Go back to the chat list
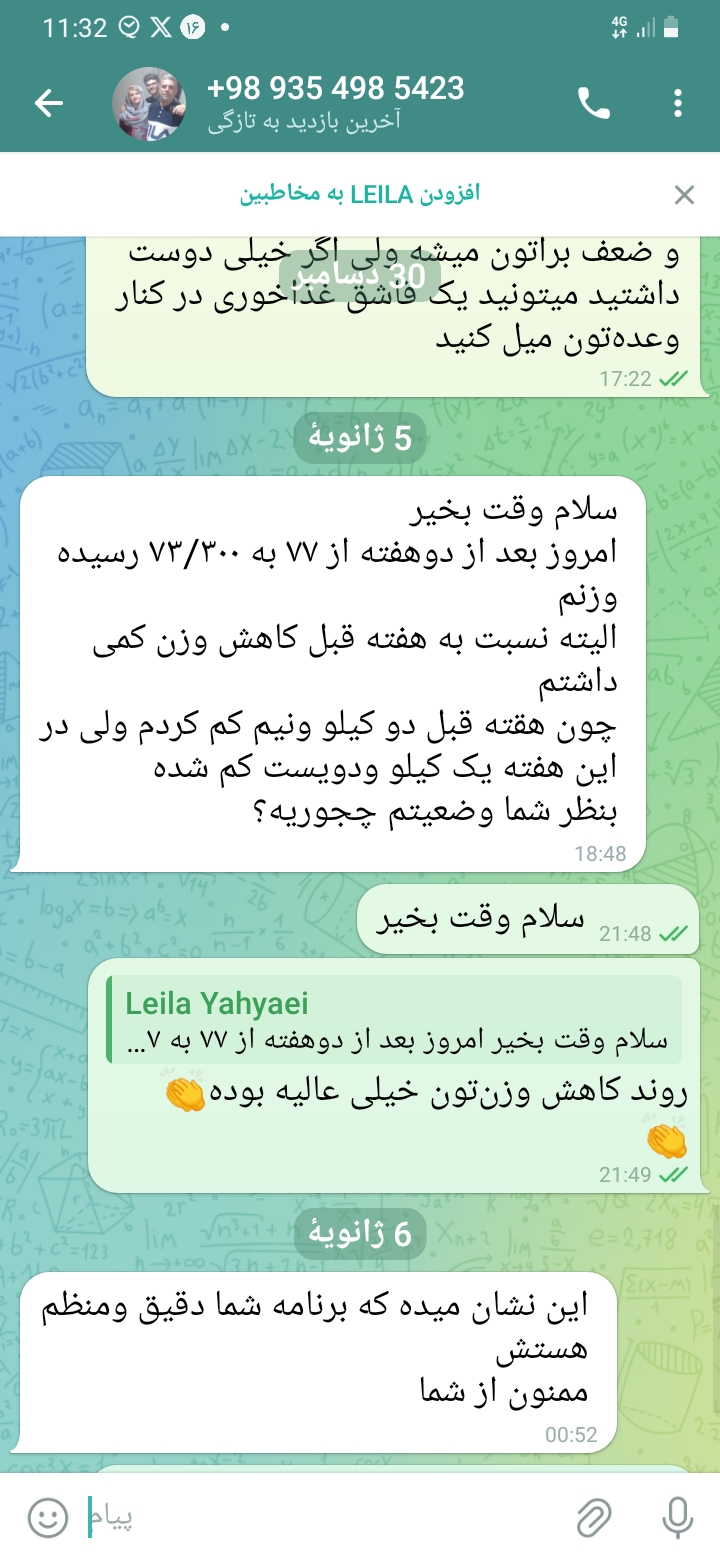The height and width of the screenshot is (1560, 720). pyautogui.click(x=48, y=103)
